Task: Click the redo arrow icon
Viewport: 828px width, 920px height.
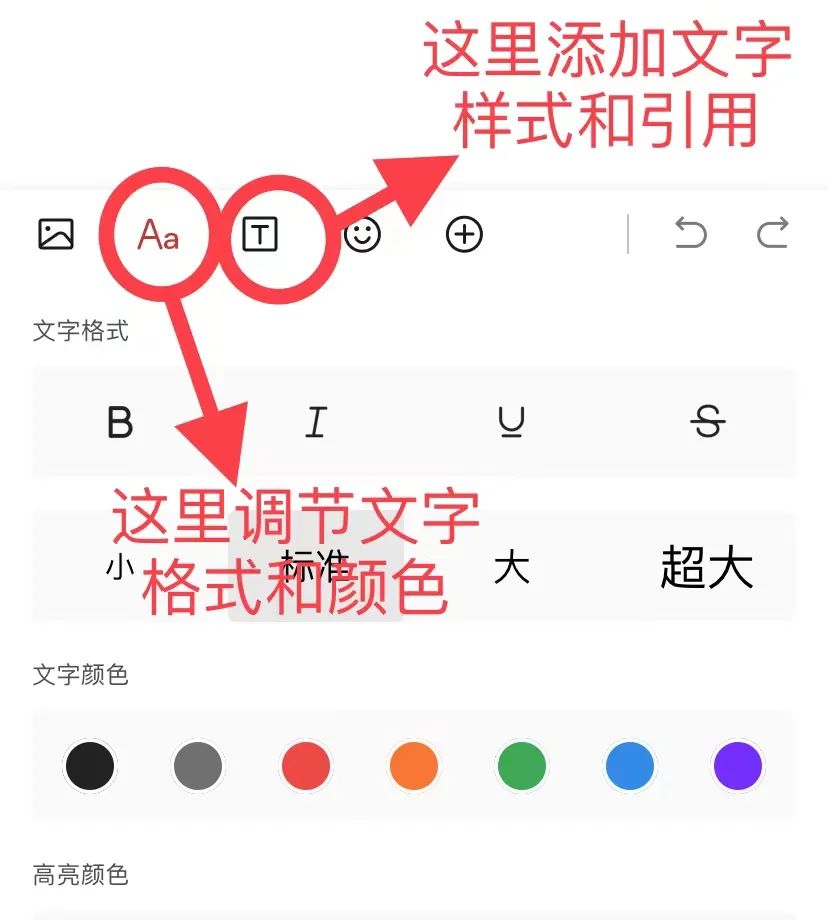Action: pyautogui.click(x=772, y=232)
